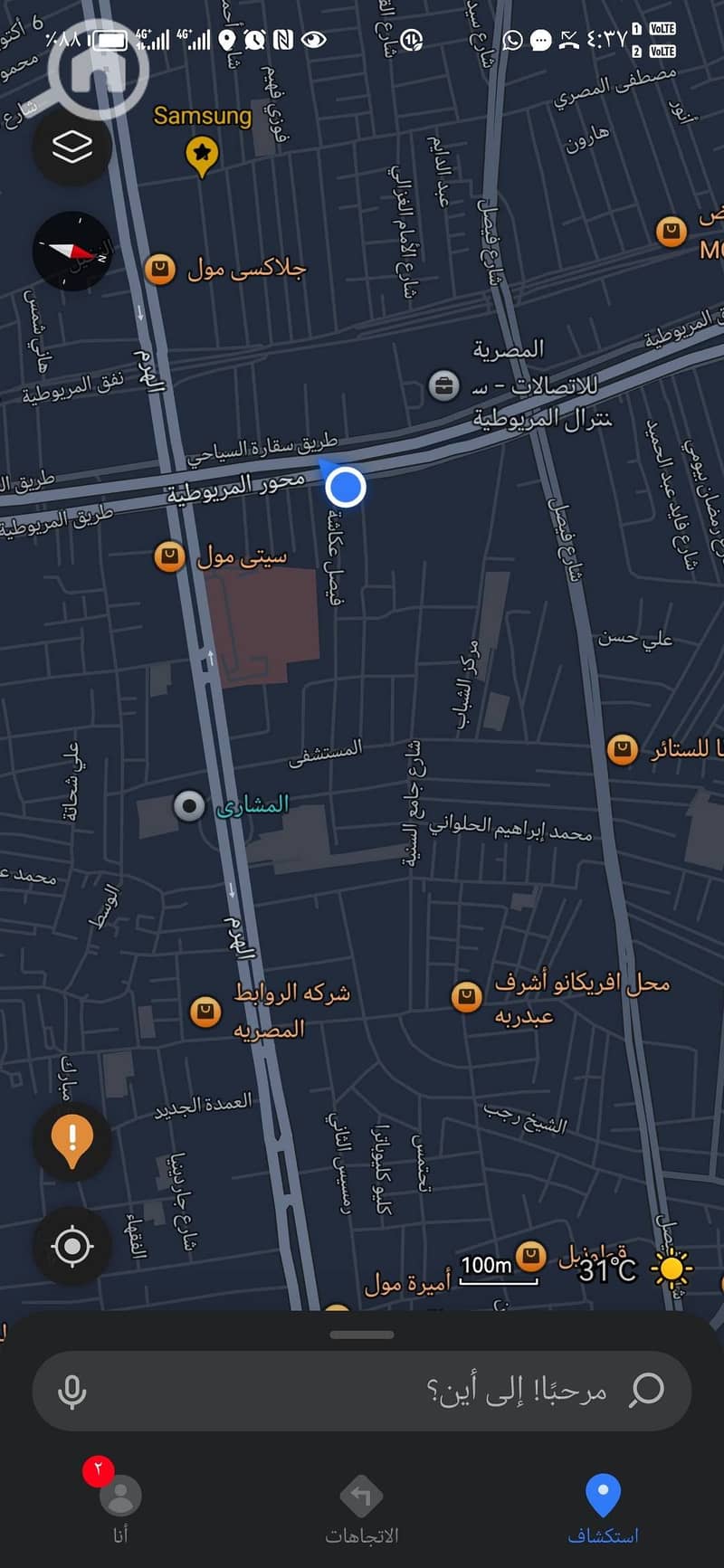Screen dimensions: 724x1568
Task: Open the جلاكسى مول place marker
Action: click(160, 270)
